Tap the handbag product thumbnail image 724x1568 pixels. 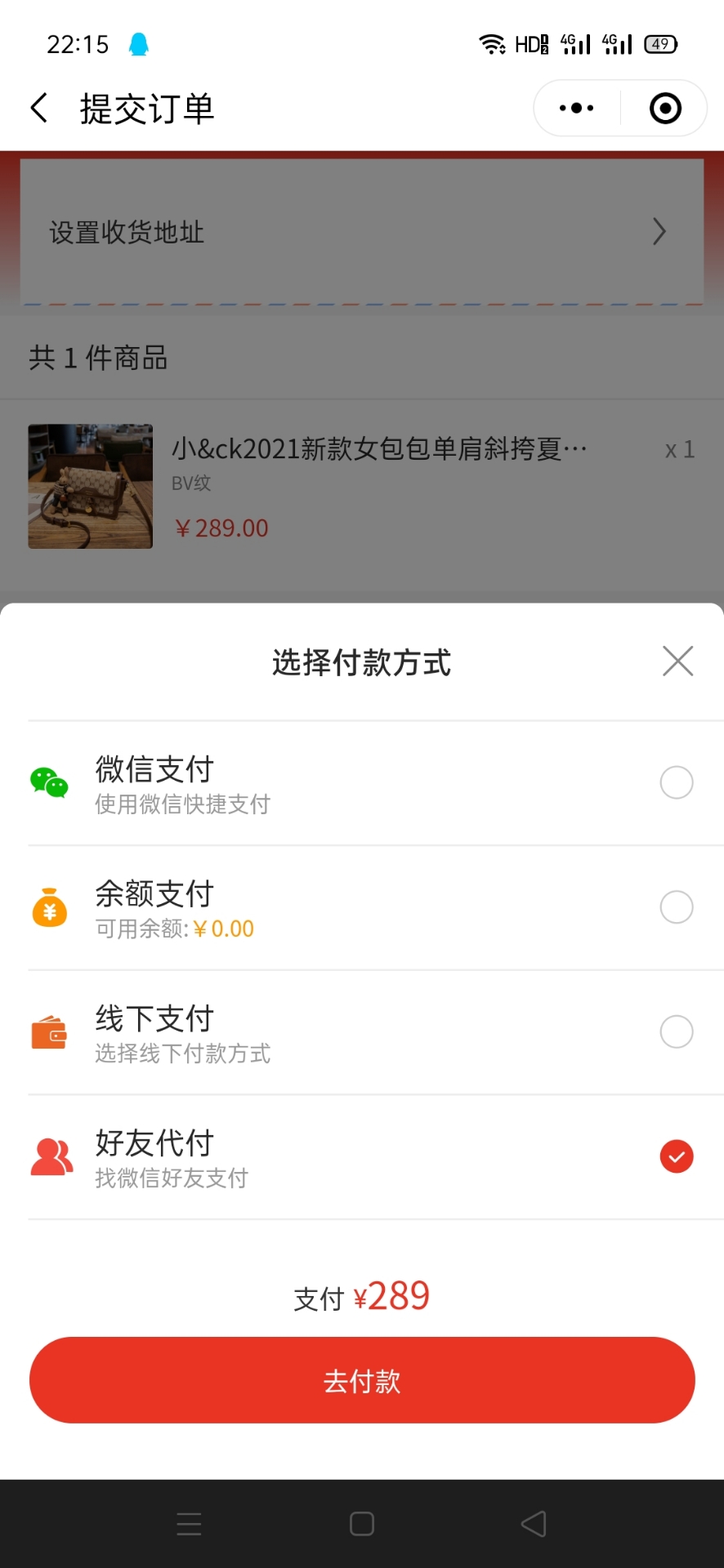tap(90, 486)
